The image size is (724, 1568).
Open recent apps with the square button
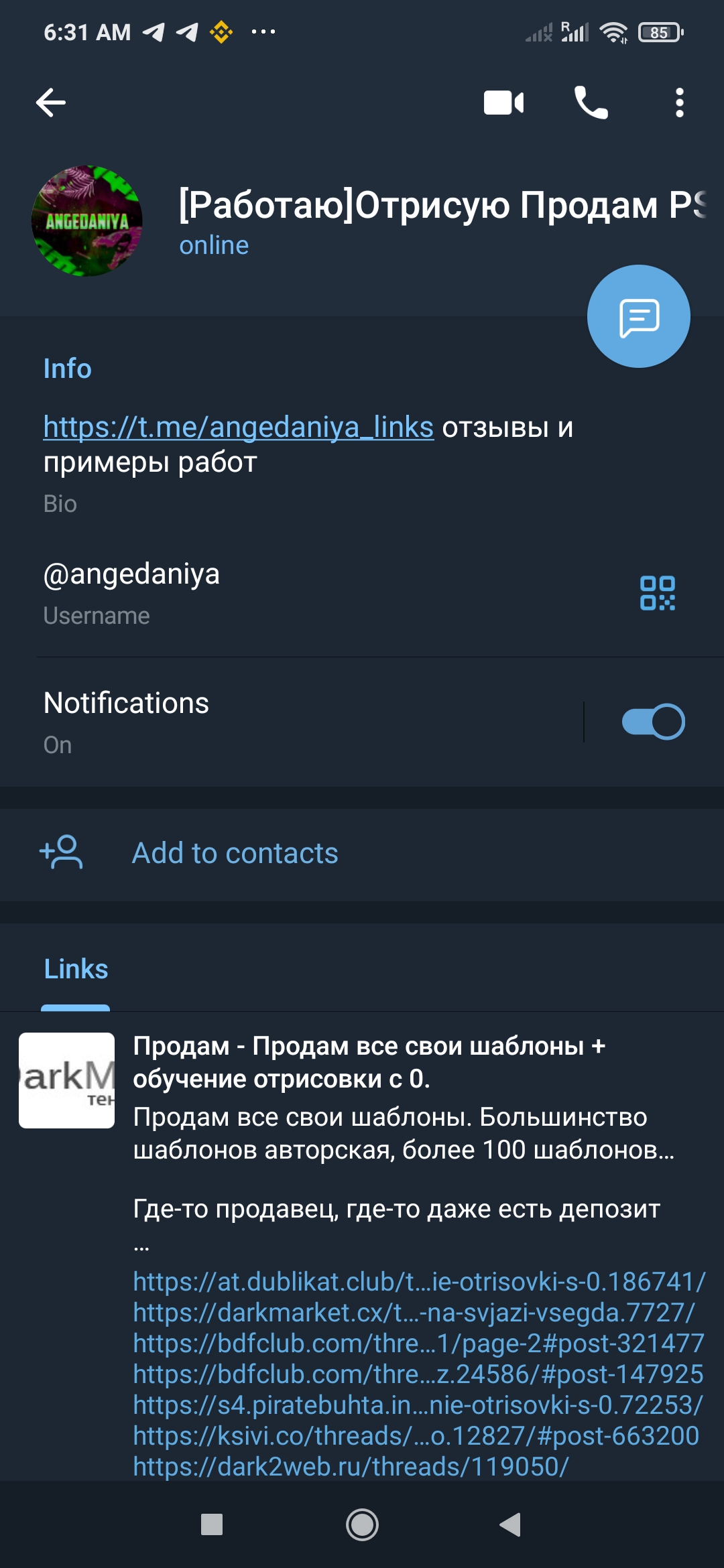tap(212, 1525)
